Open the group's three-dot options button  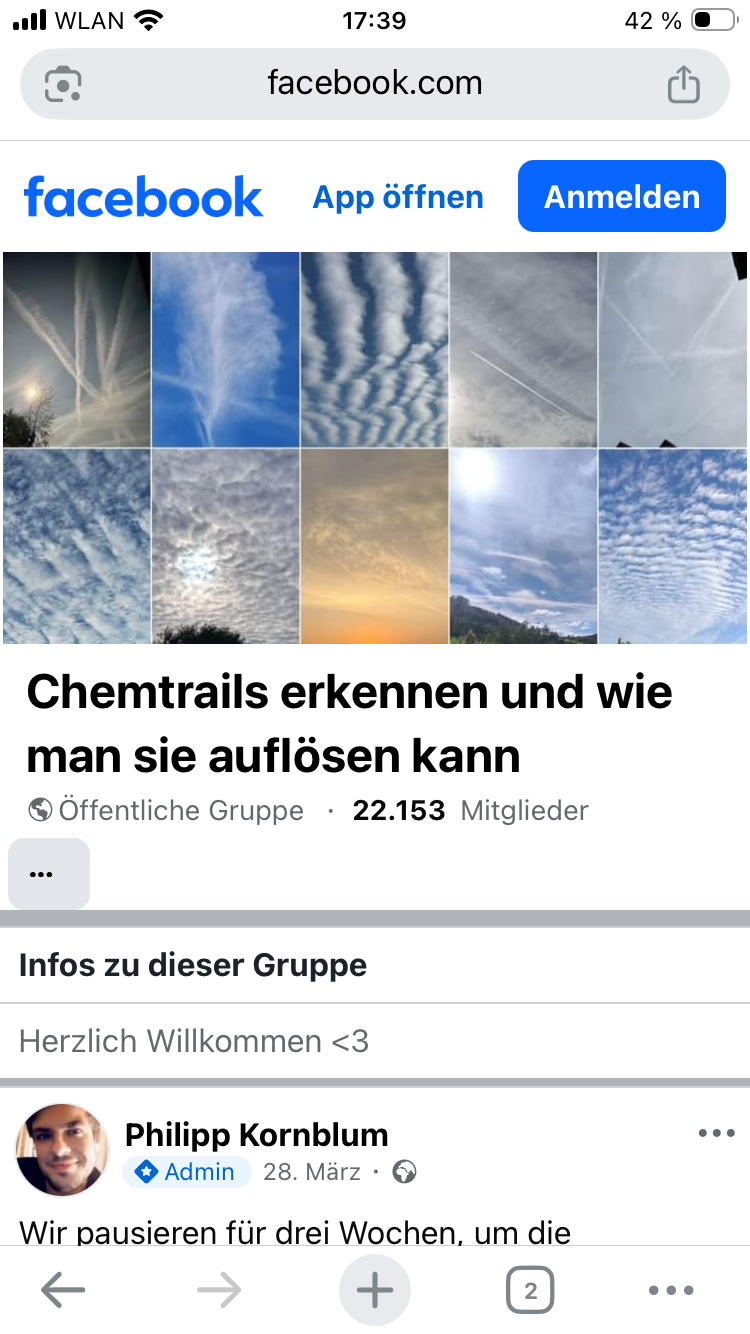coord(48,874)
